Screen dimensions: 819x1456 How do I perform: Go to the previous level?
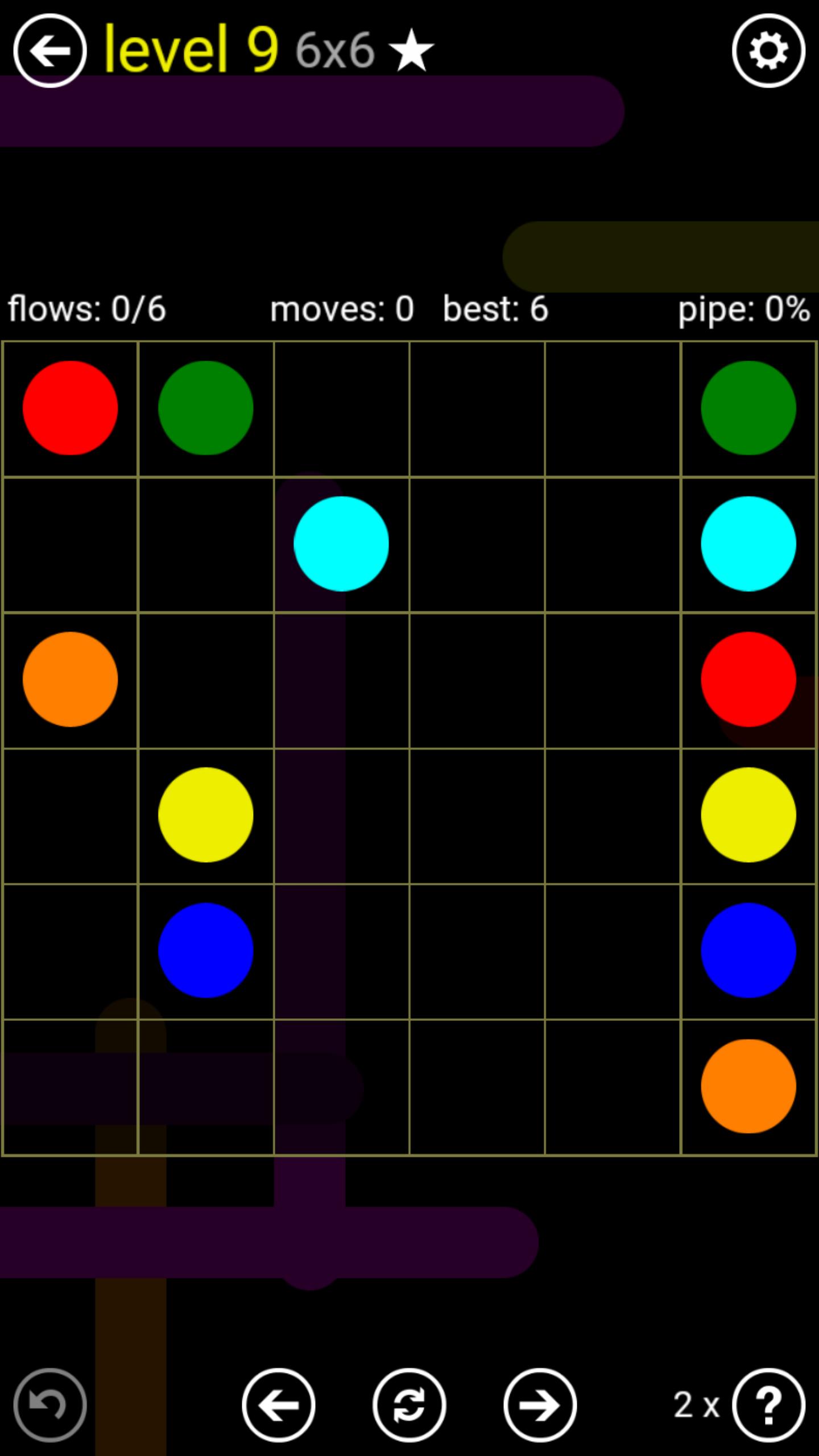tap(279, 1405)
